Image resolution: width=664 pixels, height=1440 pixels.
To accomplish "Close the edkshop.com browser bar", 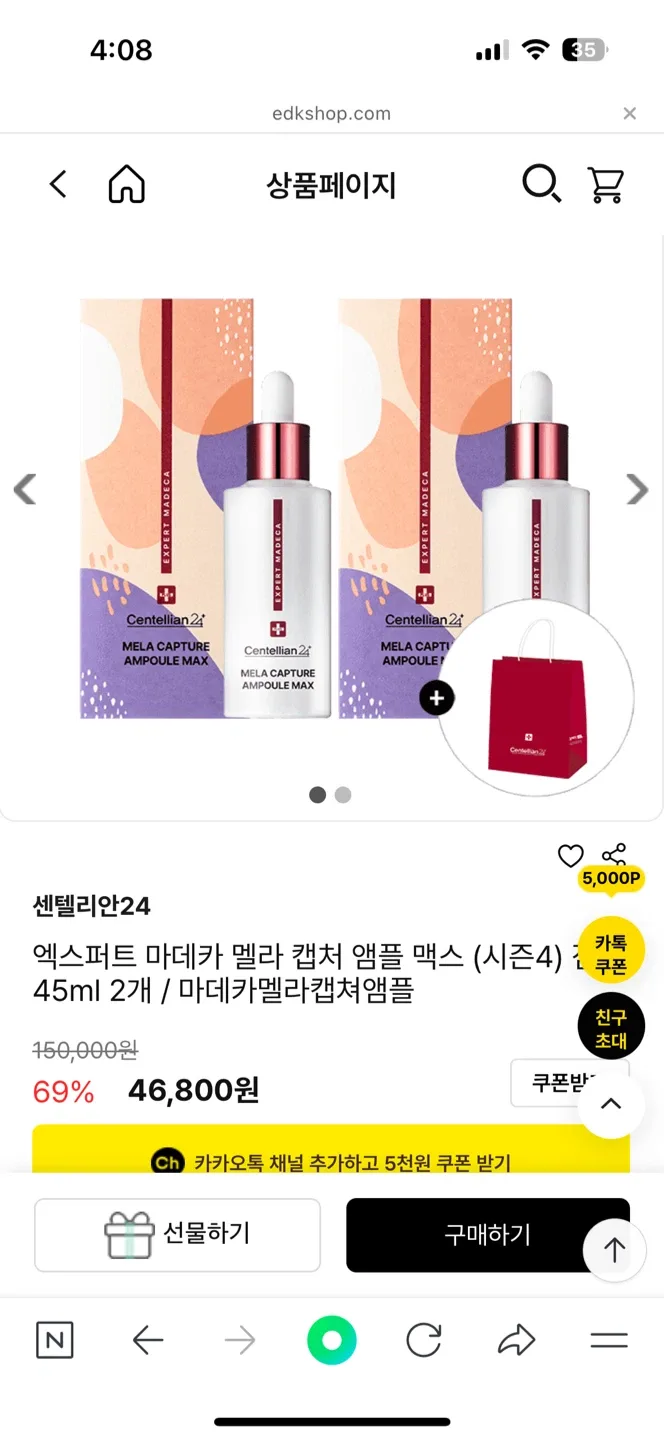I will point(629,114).
